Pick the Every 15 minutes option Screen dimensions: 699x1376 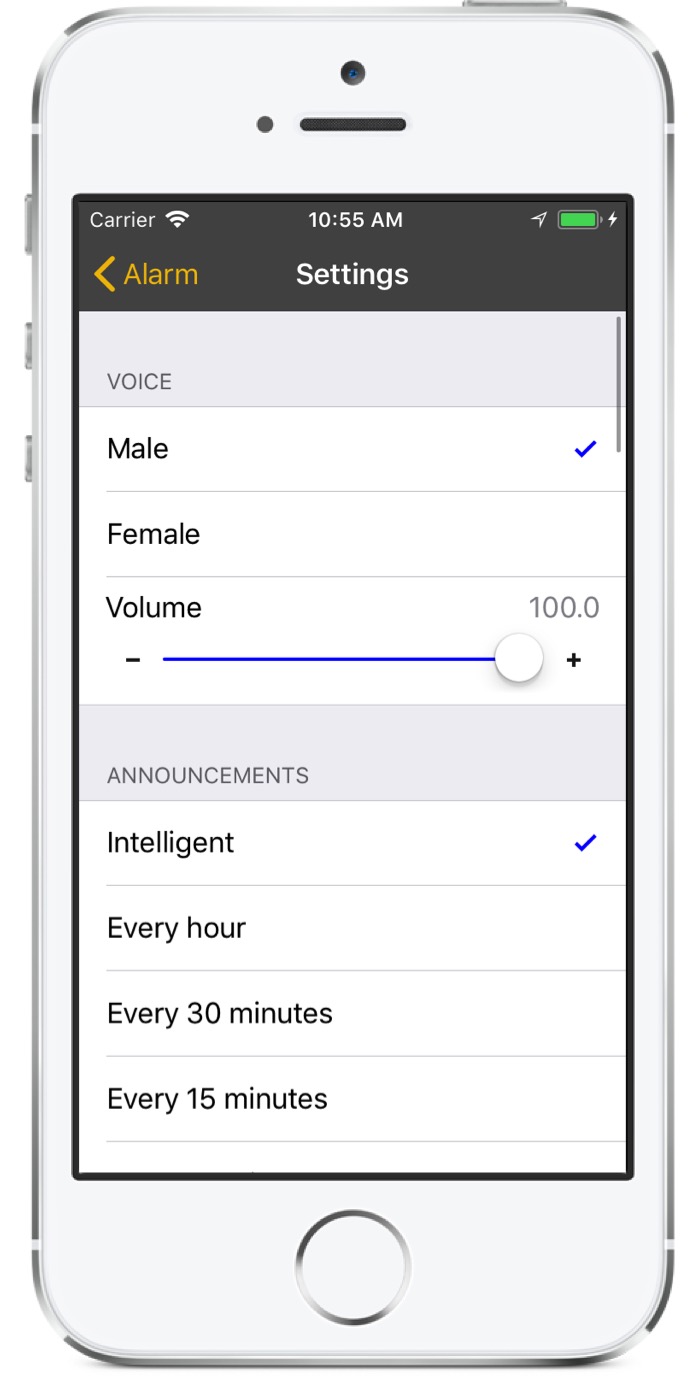(352, 1098)
